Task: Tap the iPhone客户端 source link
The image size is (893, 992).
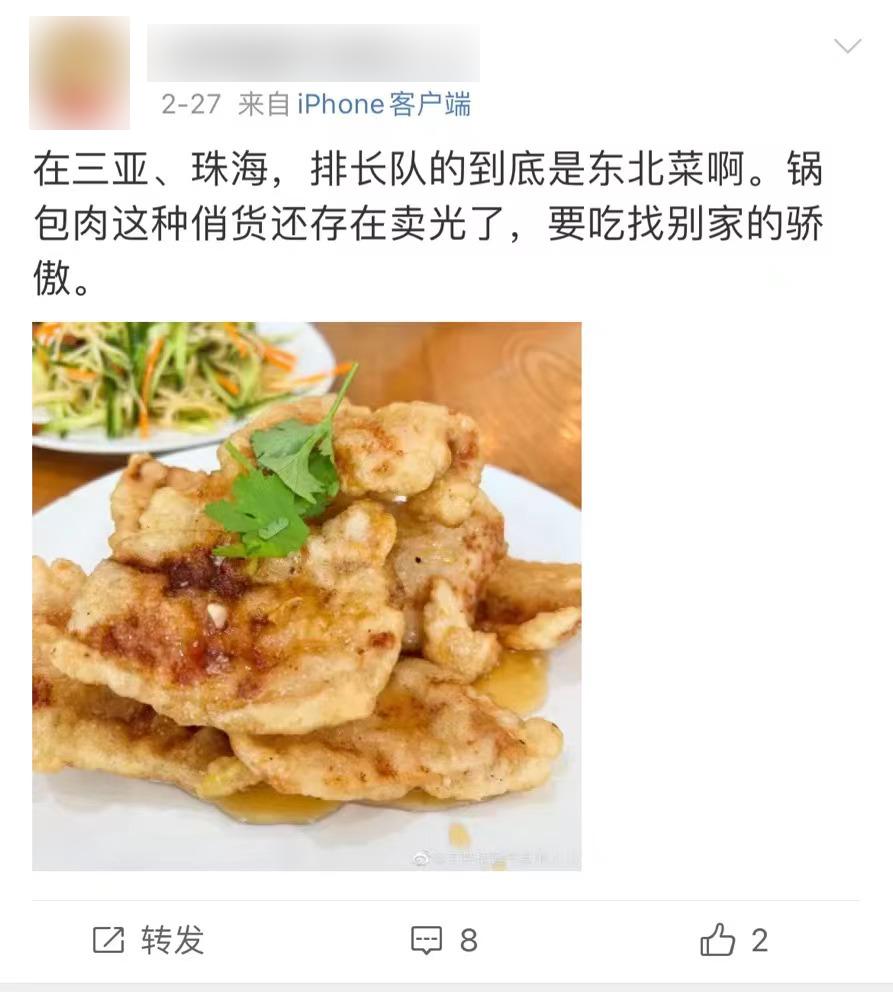Action: pyautogui.click(x=384, y=104)
